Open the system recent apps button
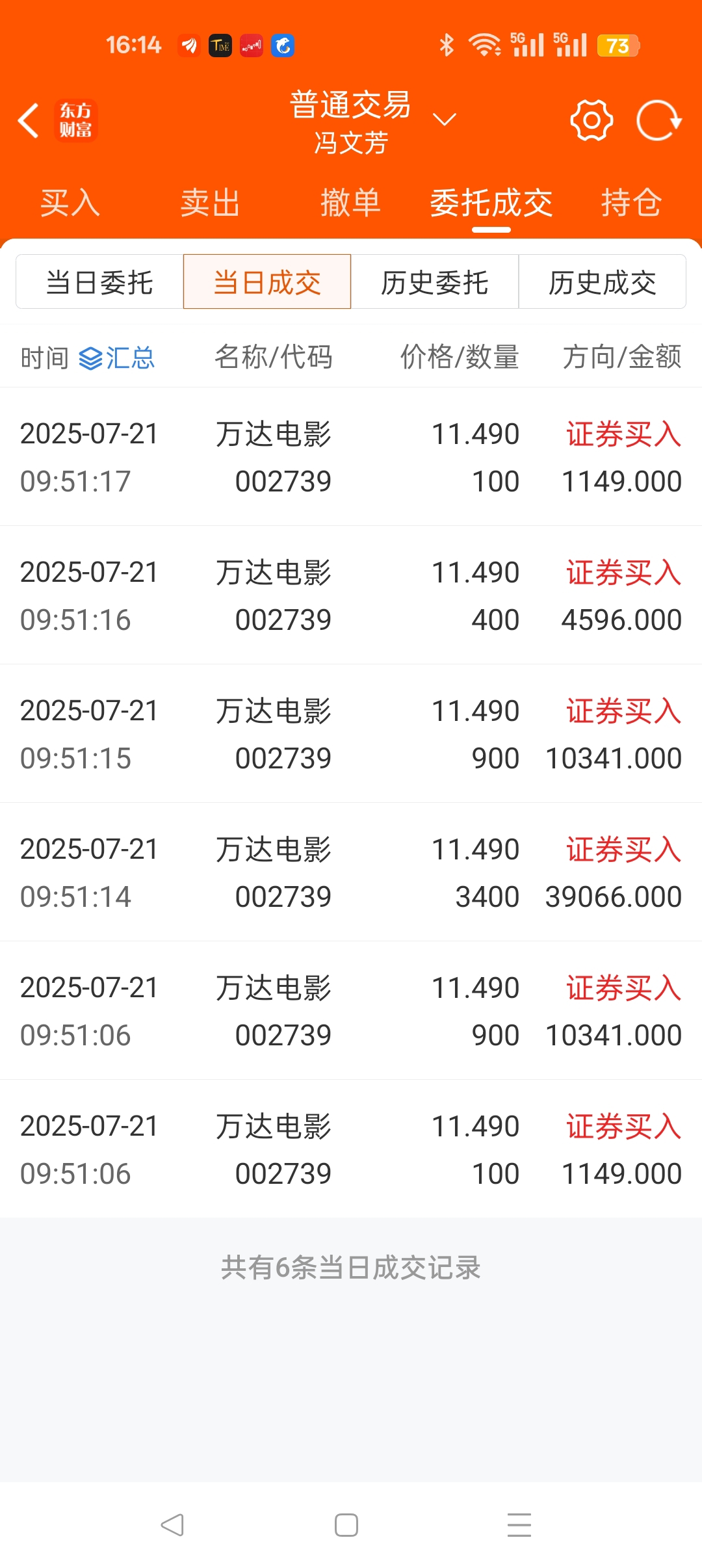Image resolution: width=702 pixels, height=1568 pixels. (x=519, y=1524)
